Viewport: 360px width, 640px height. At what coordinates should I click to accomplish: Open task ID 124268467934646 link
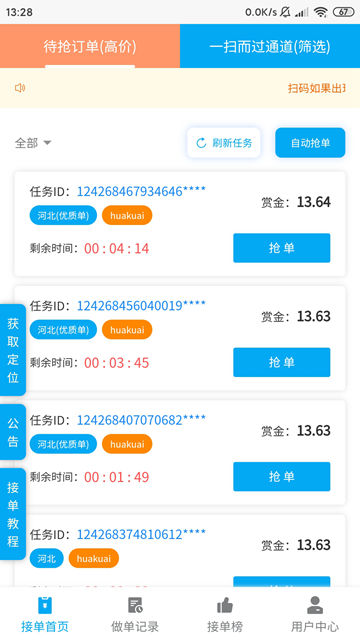tap(141, 191)
